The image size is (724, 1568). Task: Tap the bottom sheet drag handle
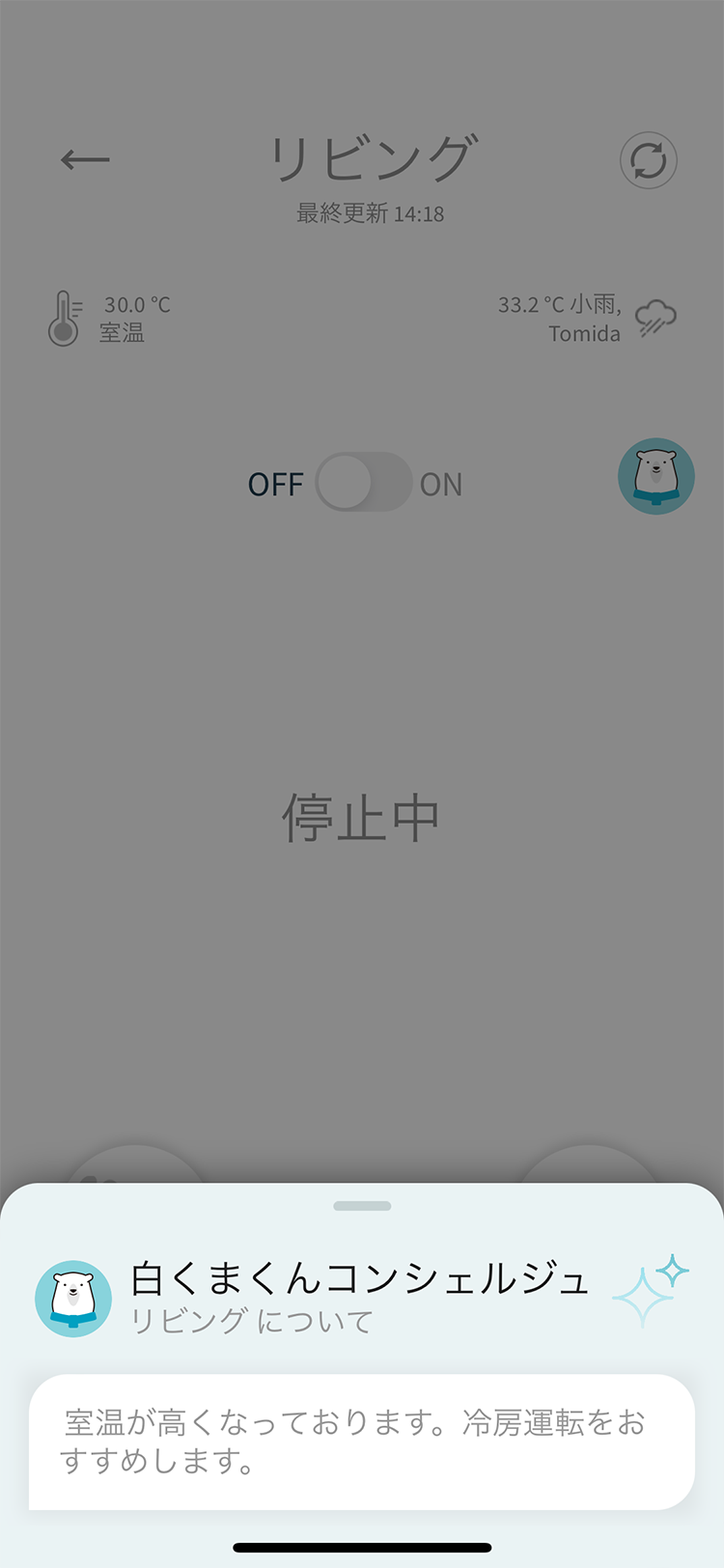point(362,1206)
